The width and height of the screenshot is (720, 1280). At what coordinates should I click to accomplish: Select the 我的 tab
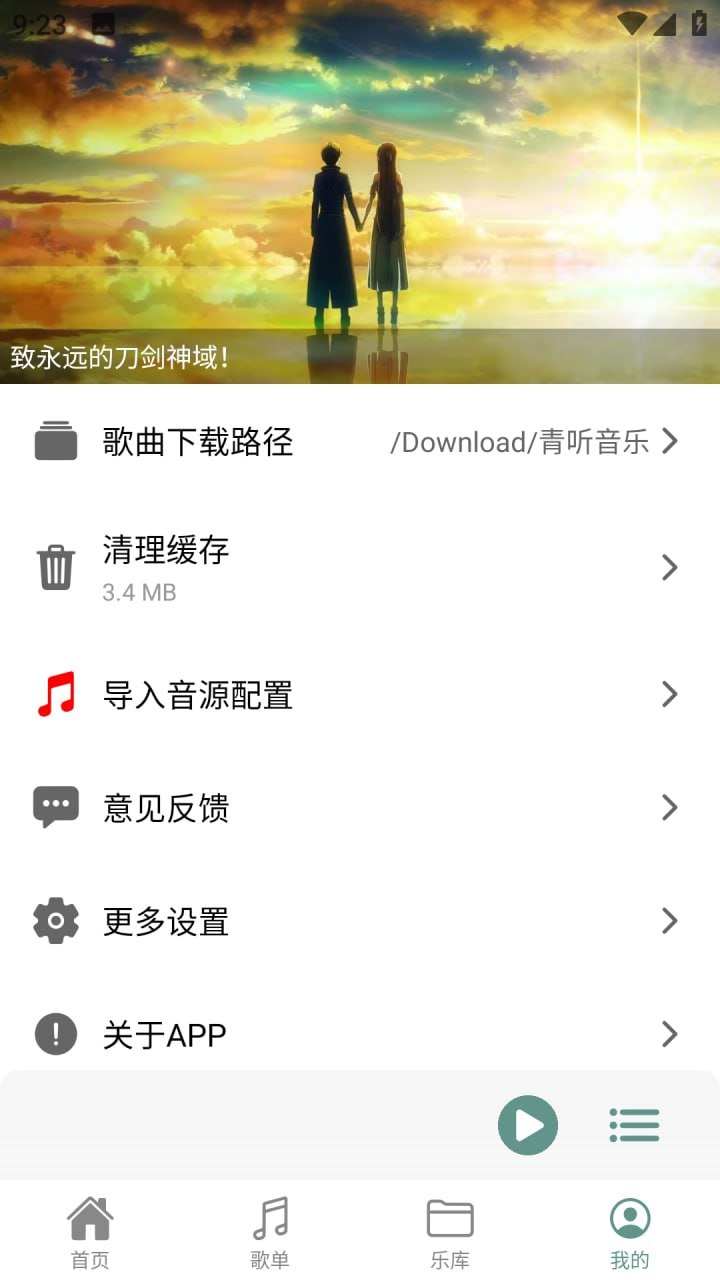pyautogui.click(x=630, y=1232)
